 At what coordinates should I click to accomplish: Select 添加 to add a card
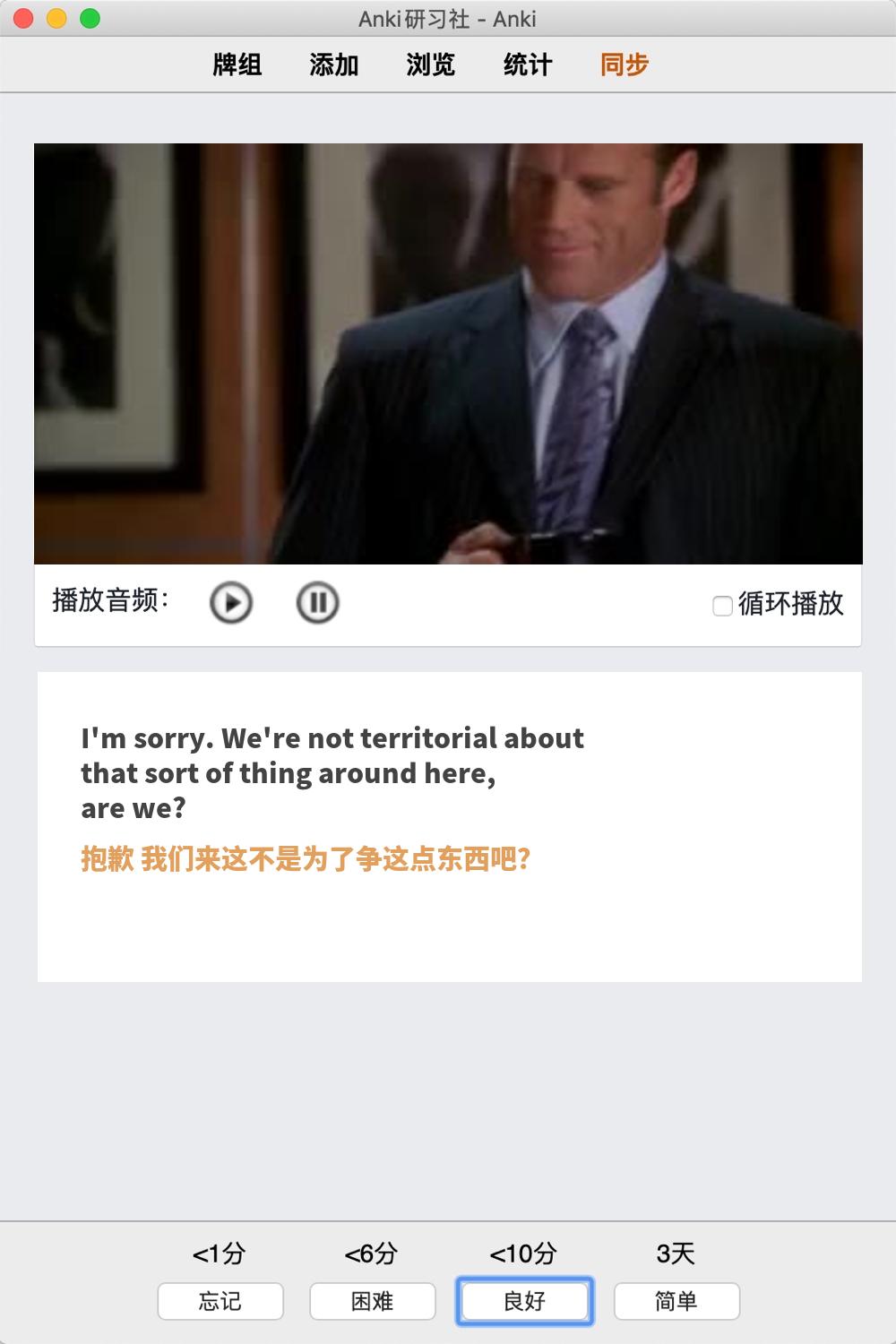[334, 65]
